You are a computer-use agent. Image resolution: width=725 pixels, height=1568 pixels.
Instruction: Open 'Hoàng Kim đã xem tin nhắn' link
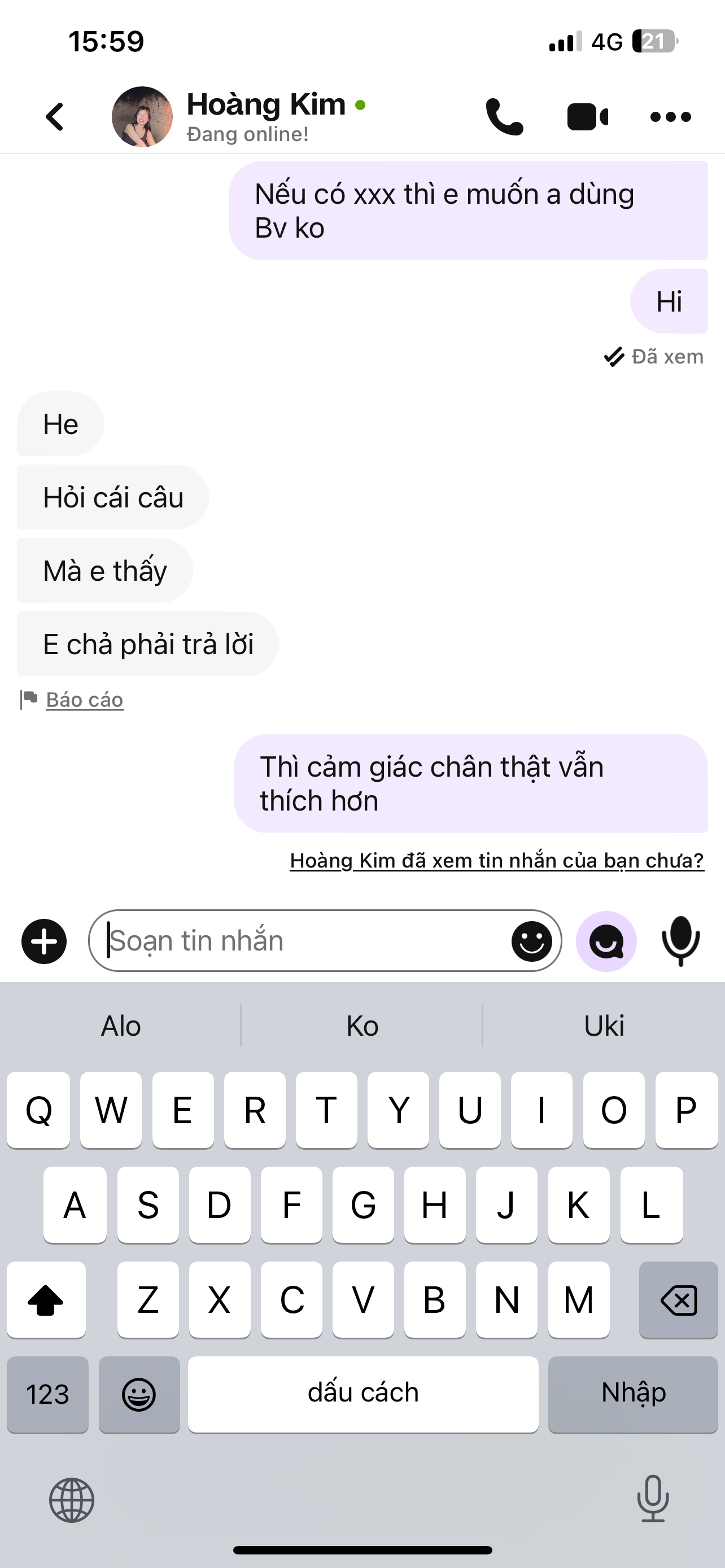(x=497, y=860)
